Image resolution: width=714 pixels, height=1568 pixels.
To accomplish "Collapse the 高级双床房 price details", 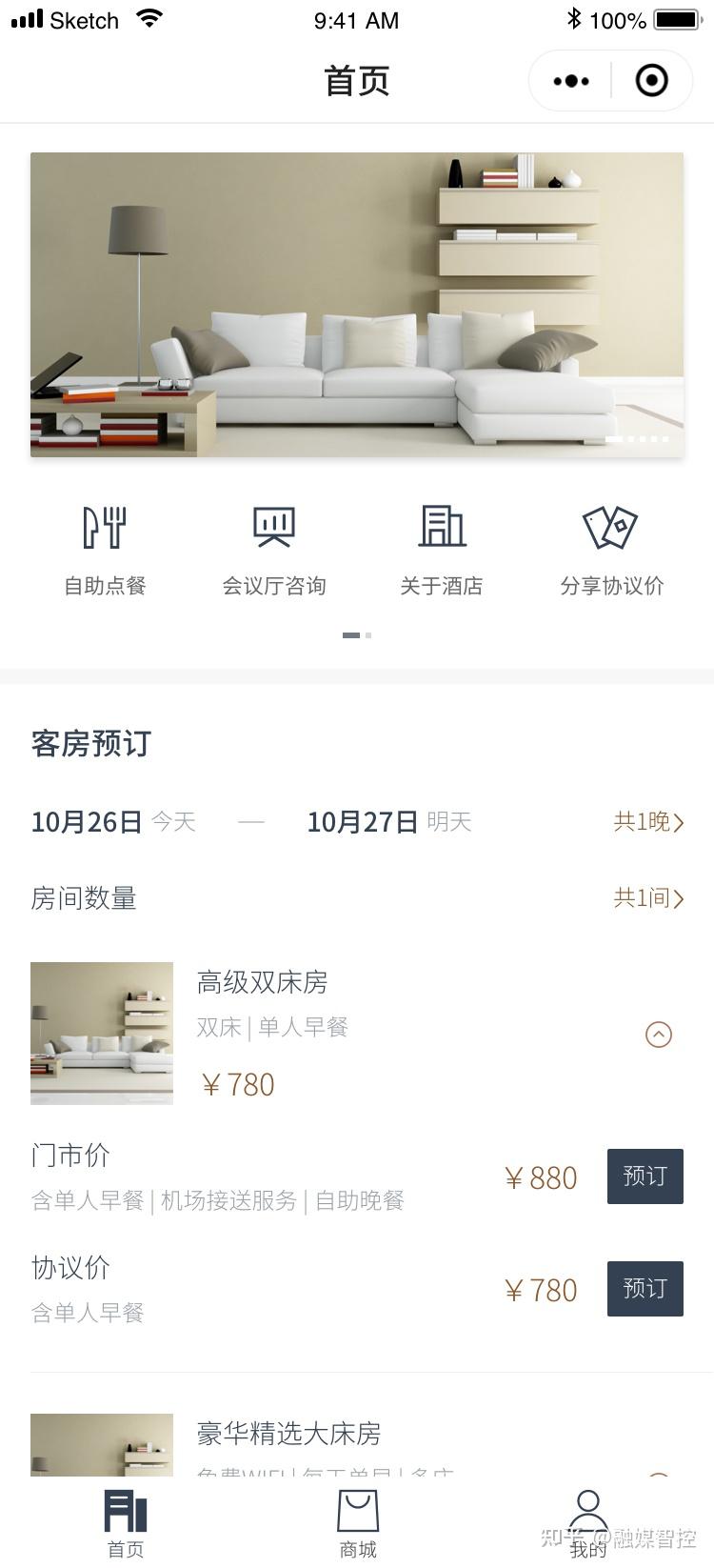I will tap(659, 1035).
